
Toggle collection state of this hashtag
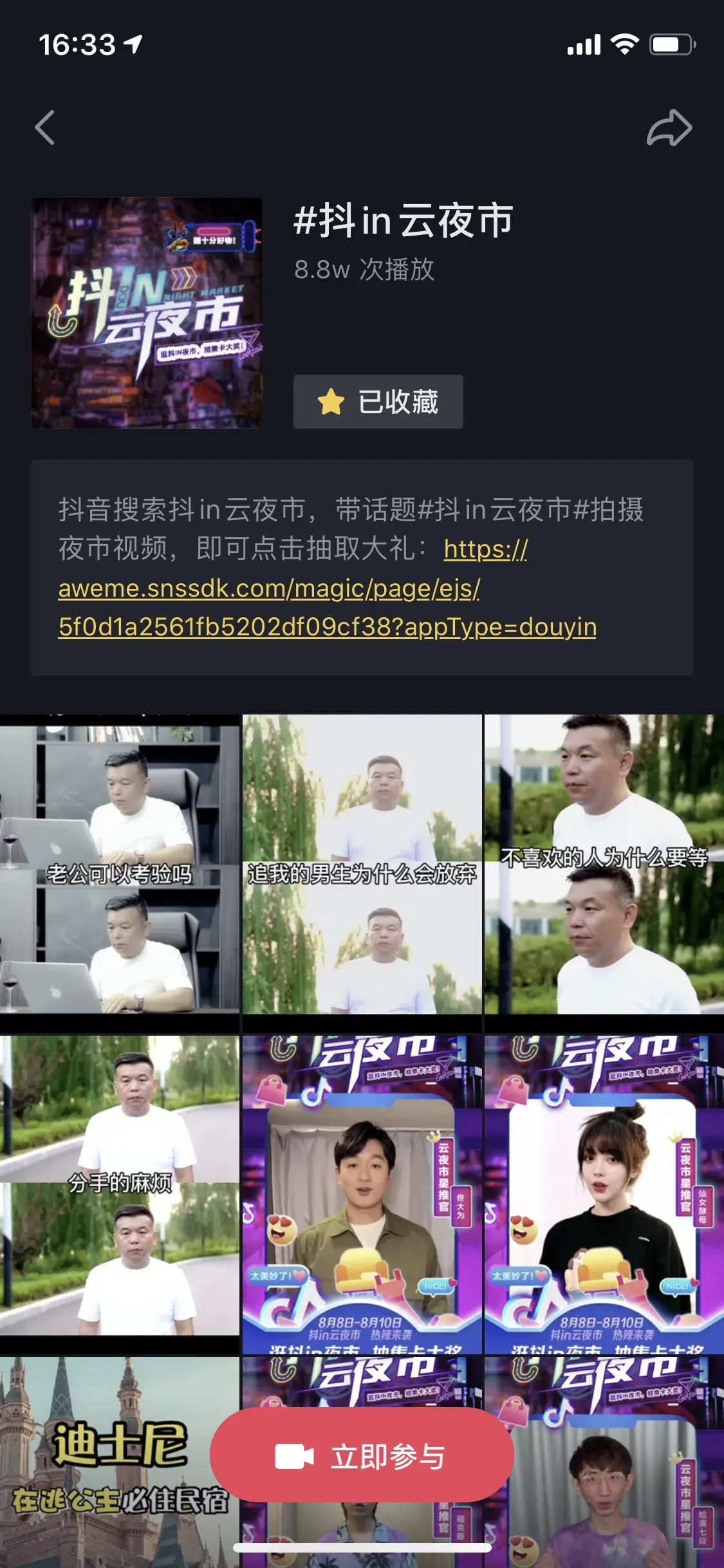pos(378,402)
